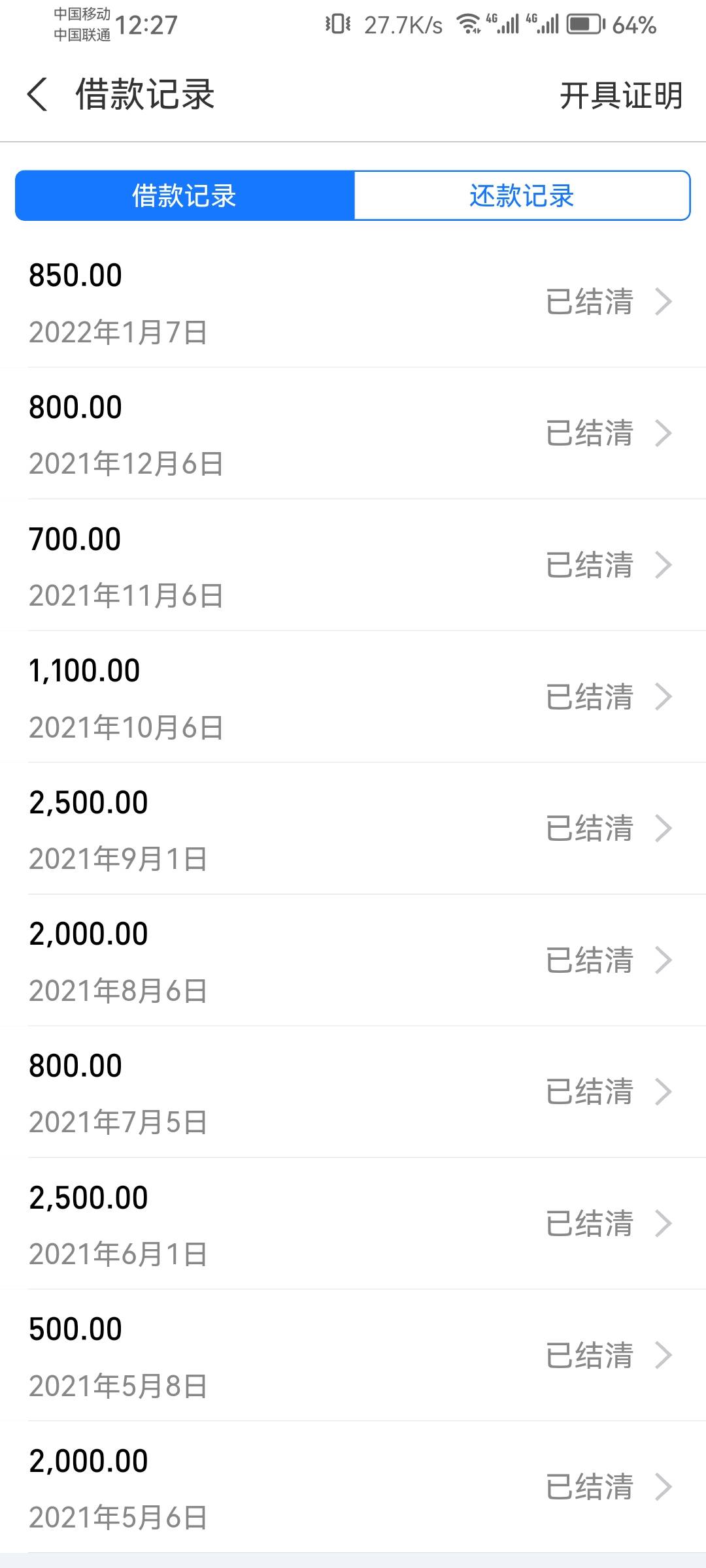
Task: Go back using the header arrow
Action: 37,95
